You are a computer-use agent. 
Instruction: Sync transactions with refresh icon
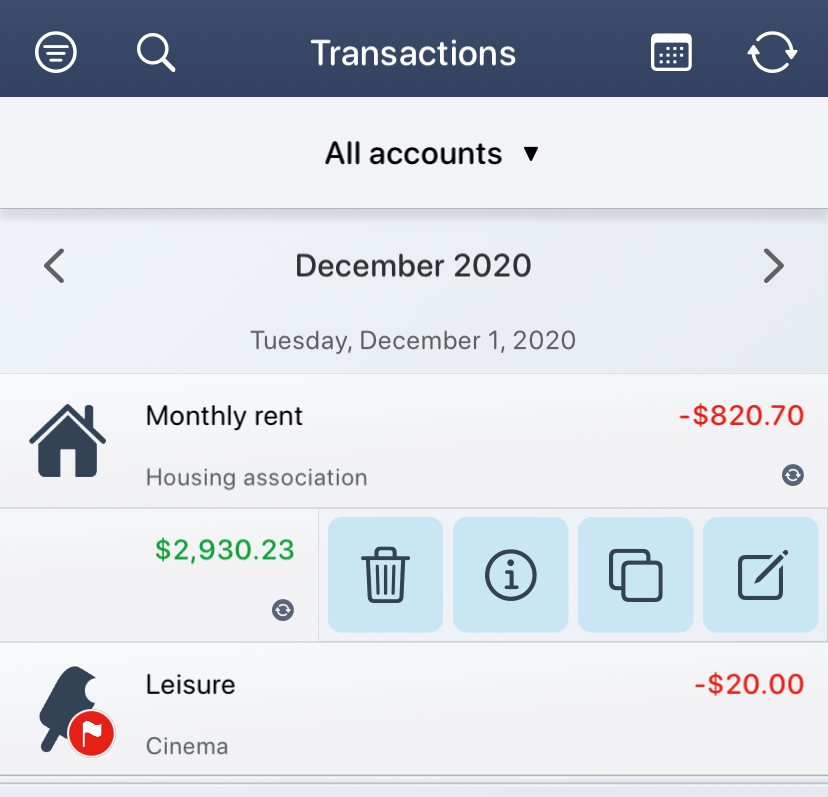click(772, 53)
